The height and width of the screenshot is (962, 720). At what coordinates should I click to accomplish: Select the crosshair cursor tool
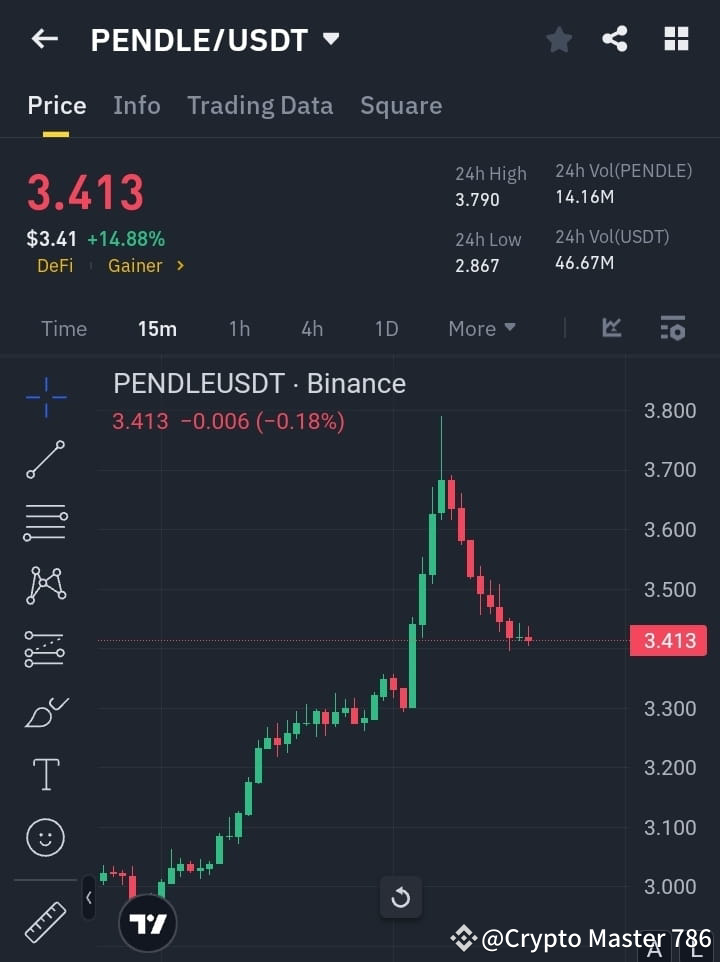45,398
